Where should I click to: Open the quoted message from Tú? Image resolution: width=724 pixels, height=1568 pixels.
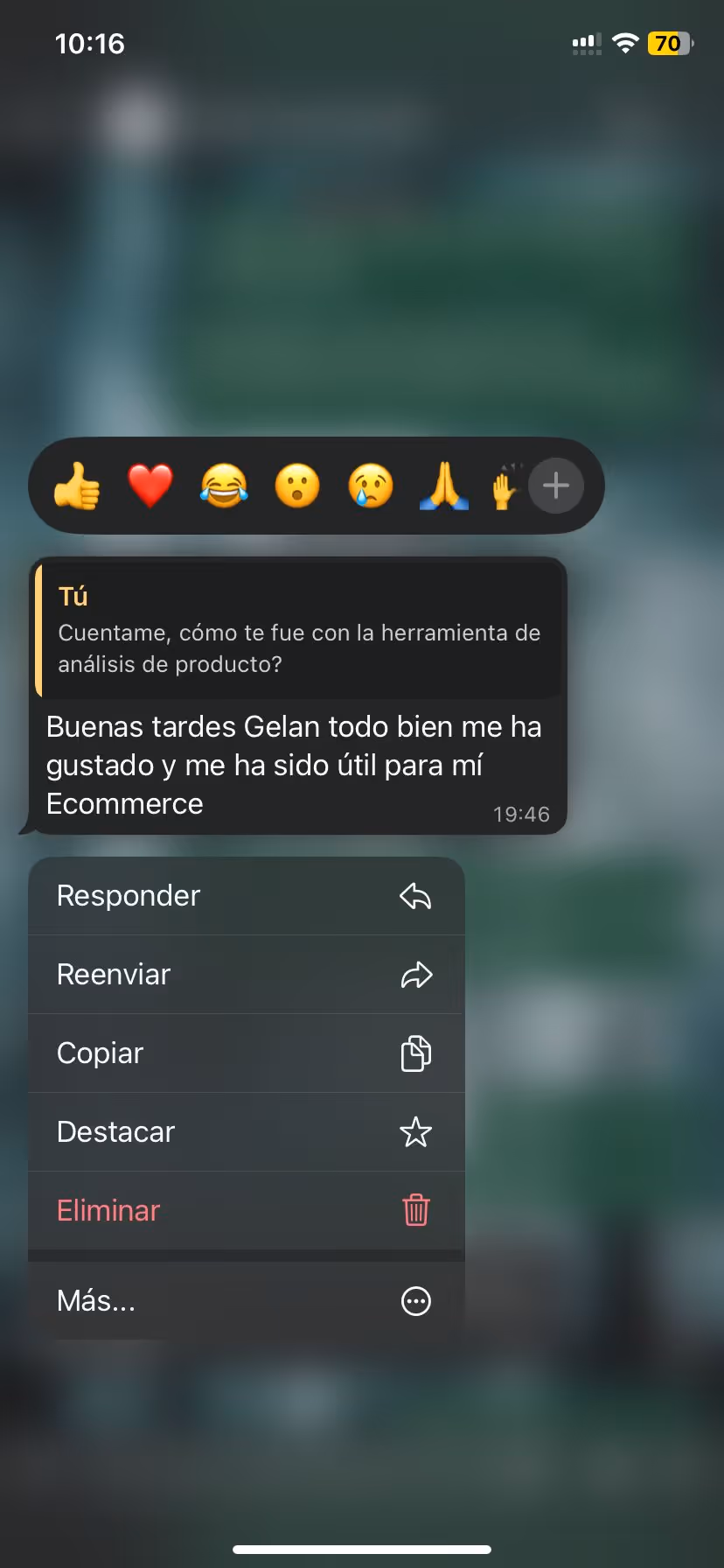(x=299, y=632)
